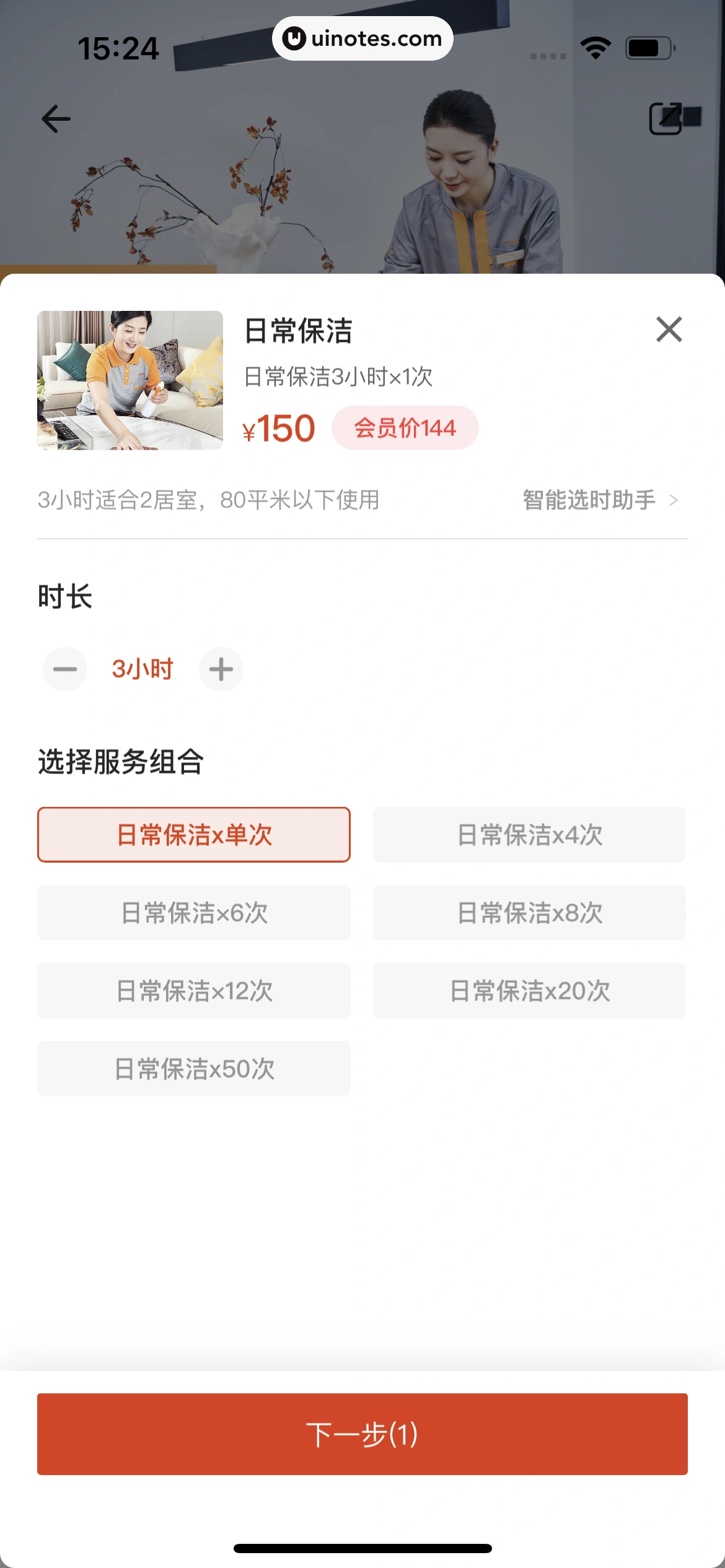This screenshot has width=725, height=1568.
Task: Tap the 下一步(1) button
Action: click(362, 1435)
